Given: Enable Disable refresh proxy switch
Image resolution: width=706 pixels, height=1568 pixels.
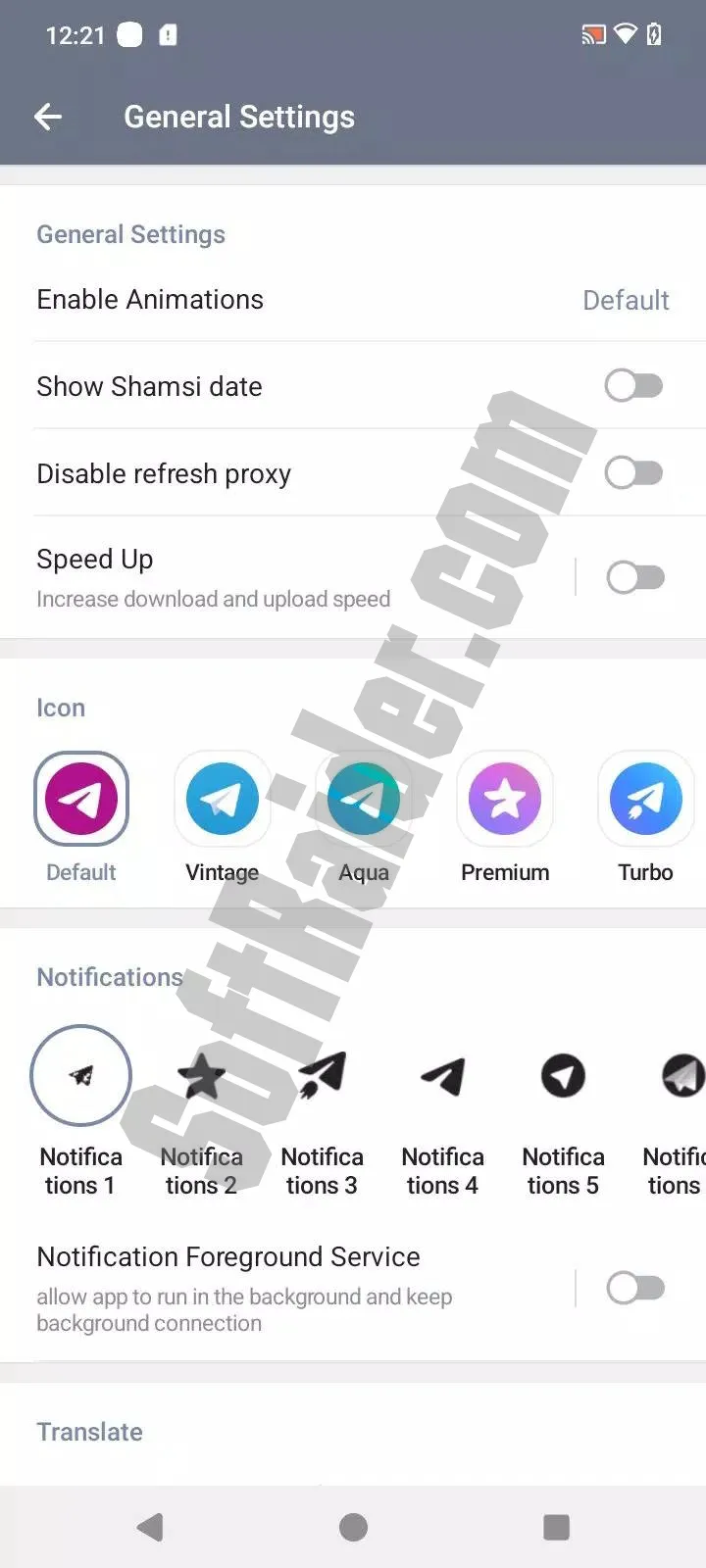Looking at the screenshot, I should (633, 473).
